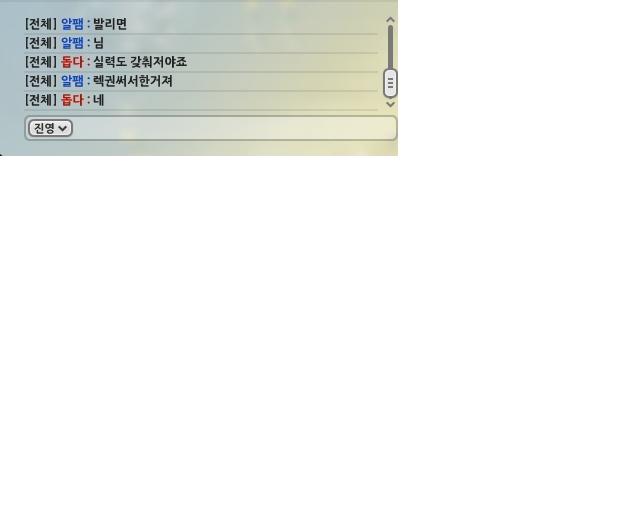
Task: Open the 진영 channel dropdown
Action: [x=50, y=128]
